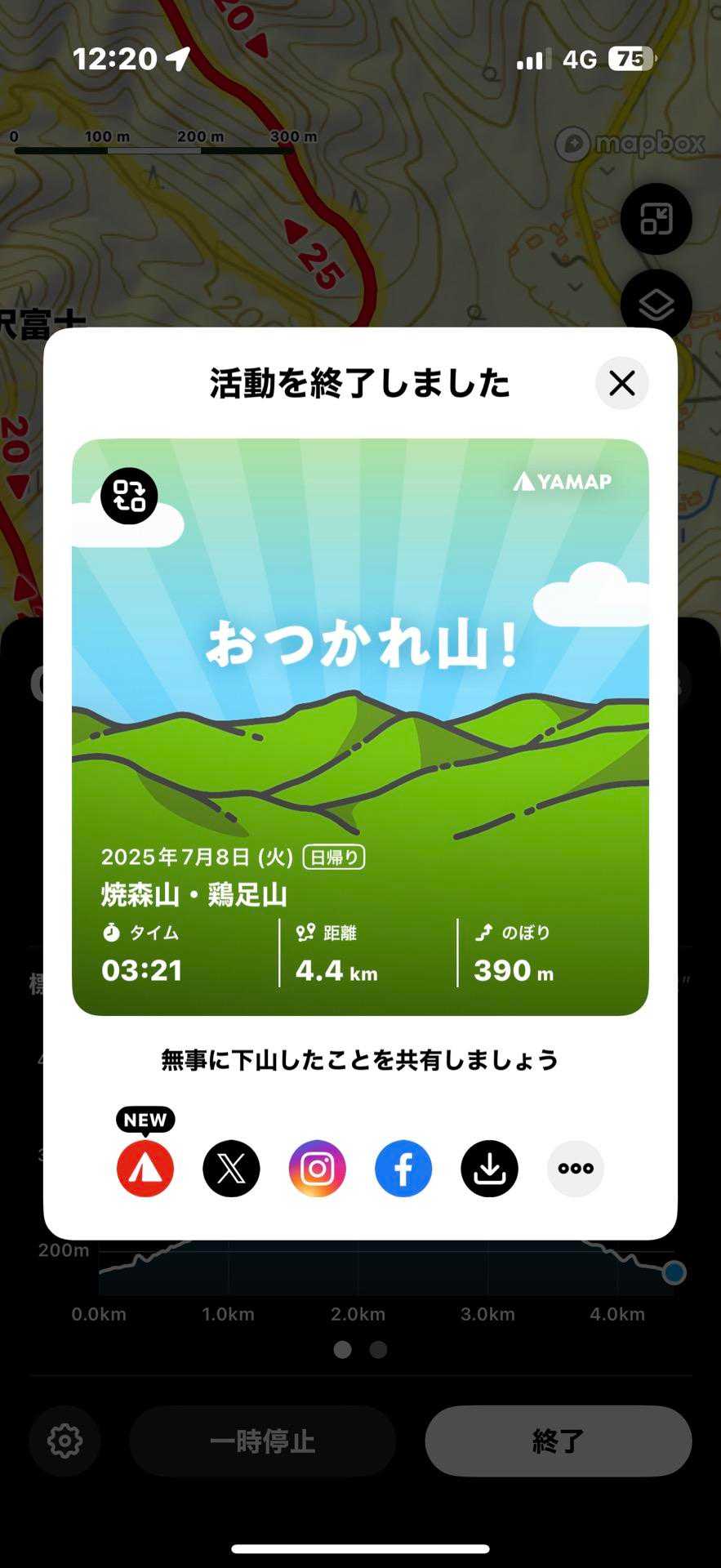This screenshot has width=721, height=1568.
Task: Download the activity card image
Action: (489, 1169)
